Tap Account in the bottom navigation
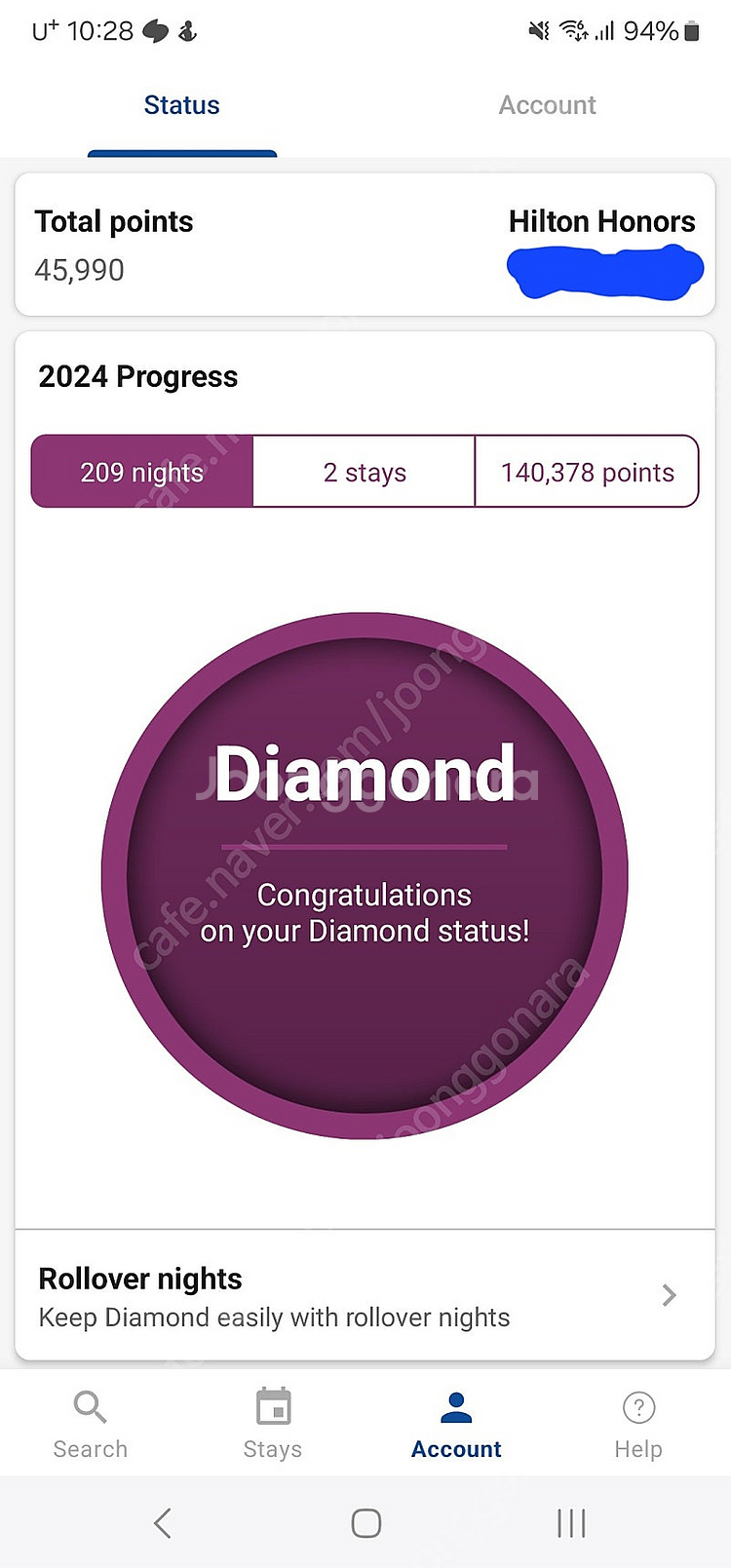The width and height of the screenshot is (731, 1568). 456,1425
